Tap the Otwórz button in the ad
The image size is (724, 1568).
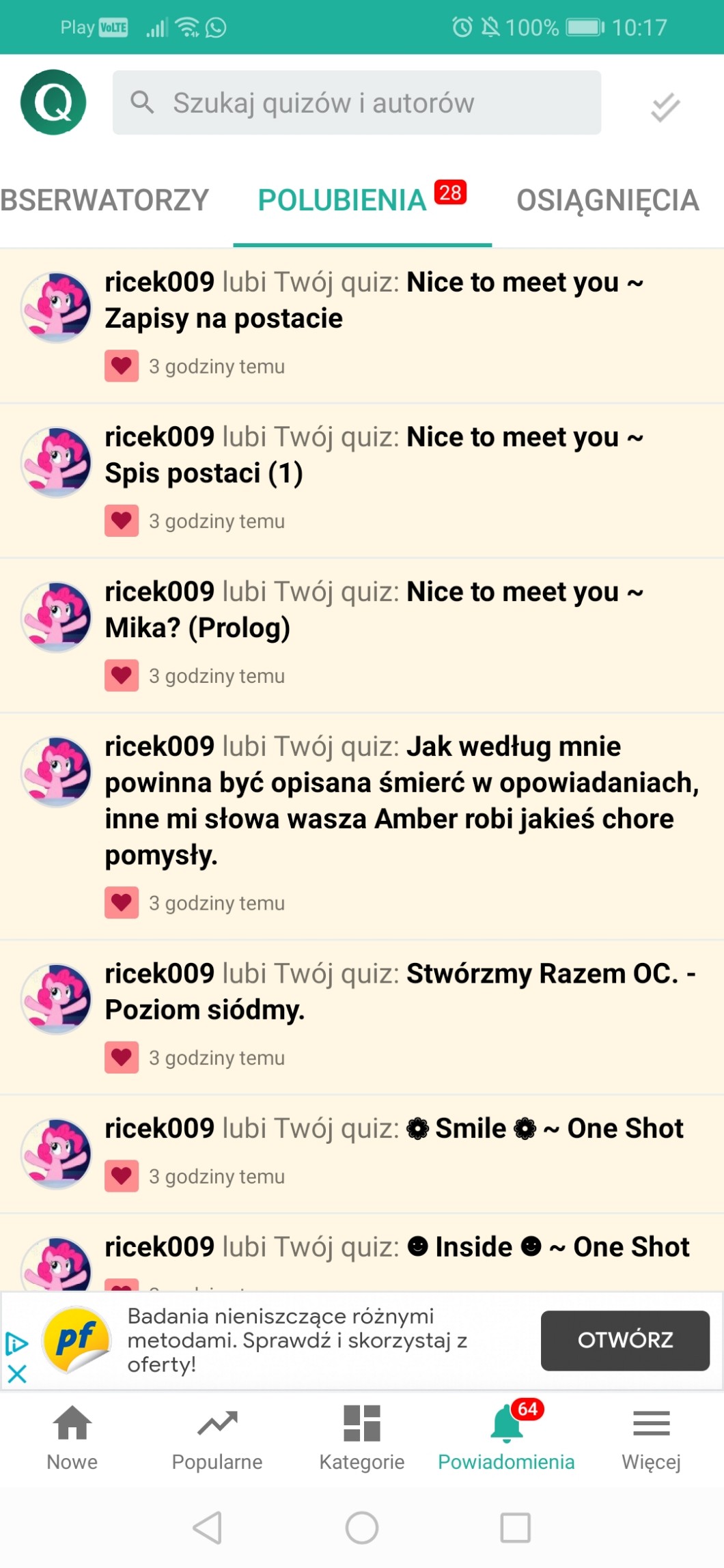click(625, 1340)
